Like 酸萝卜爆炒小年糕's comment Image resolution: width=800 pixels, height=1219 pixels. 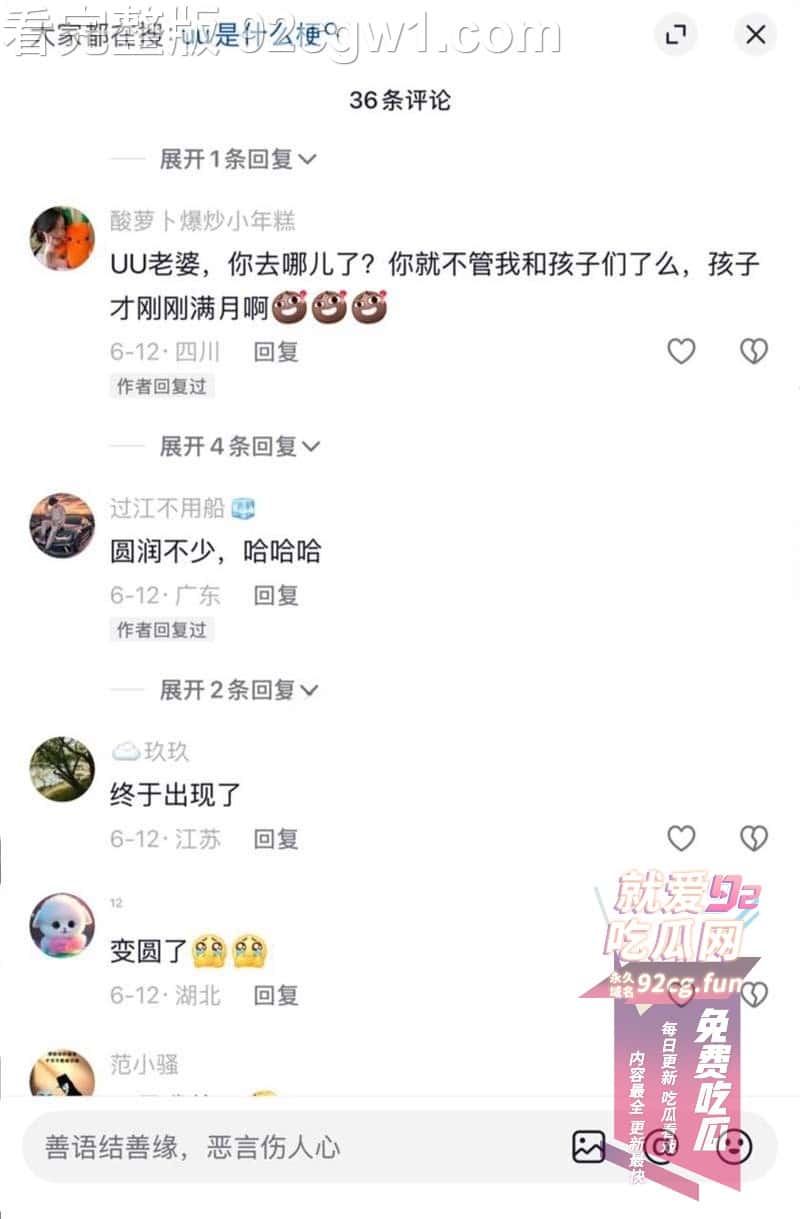pos(681,351)
